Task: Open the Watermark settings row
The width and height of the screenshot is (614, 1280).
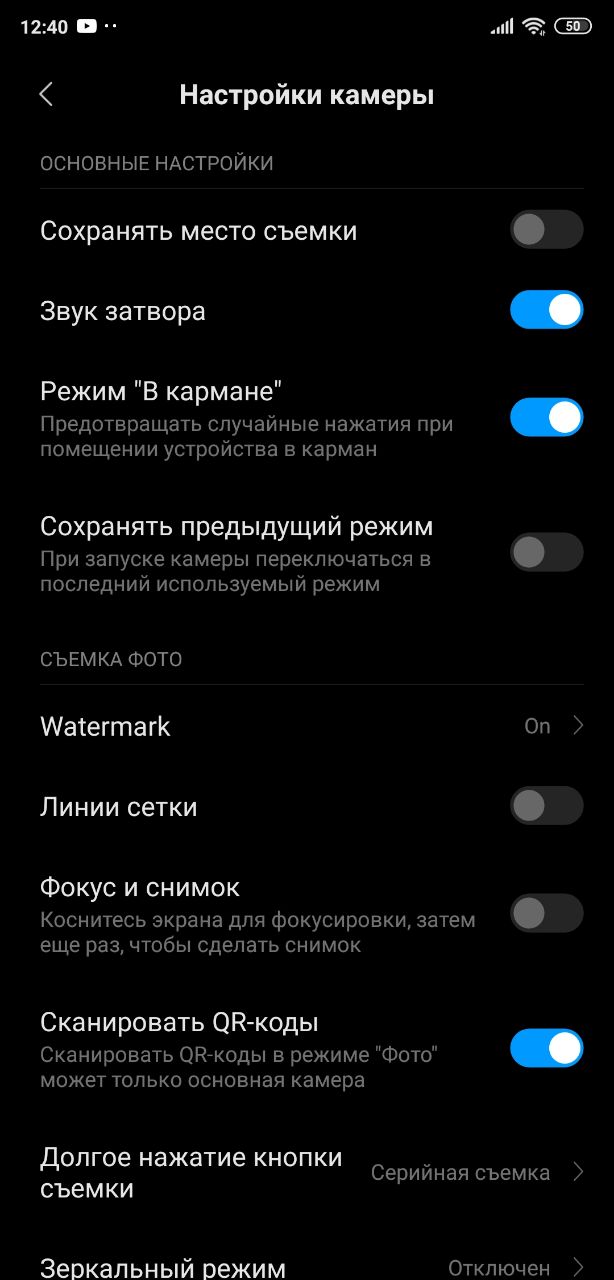Action: click(307, 726)
